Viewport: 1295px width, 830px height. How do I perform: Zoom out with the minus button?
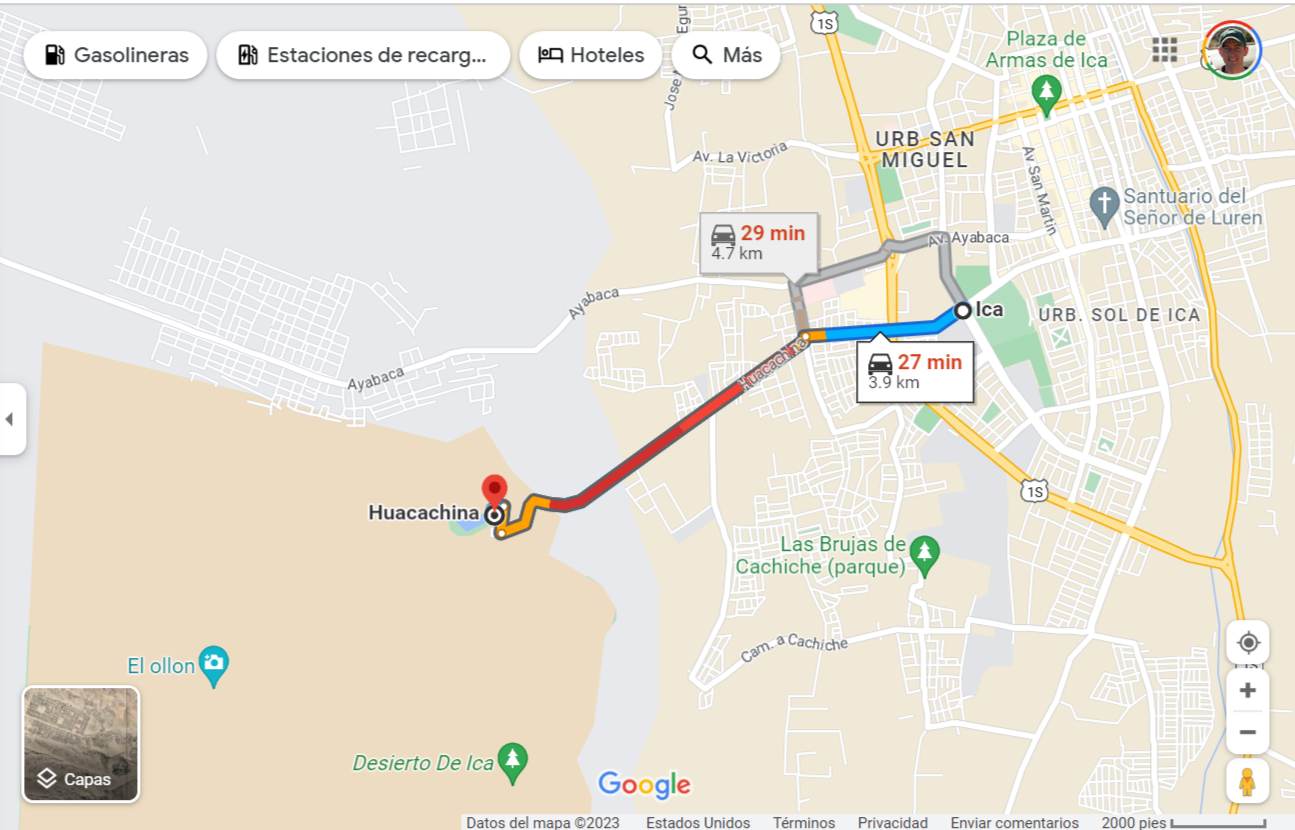click(x=1247, y=732)
